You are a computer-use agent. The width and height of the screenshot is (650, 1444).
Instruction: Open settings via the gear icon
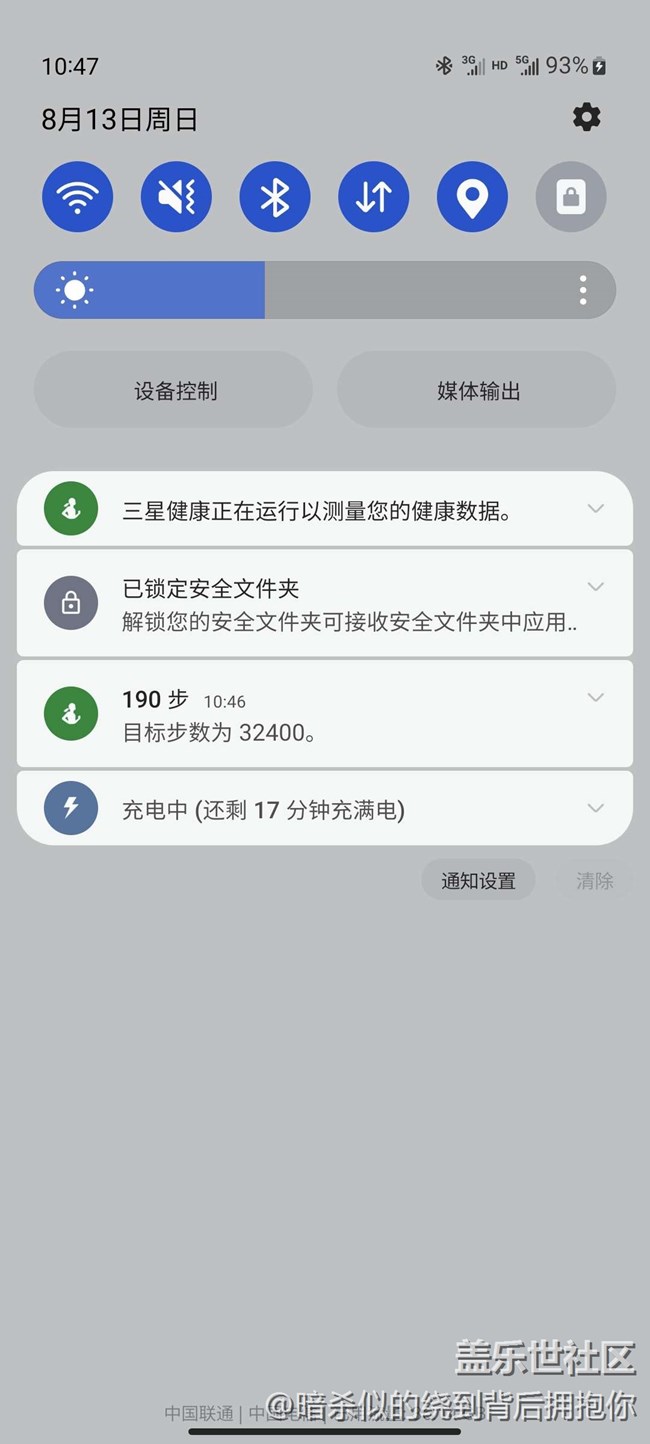(586, 118)
